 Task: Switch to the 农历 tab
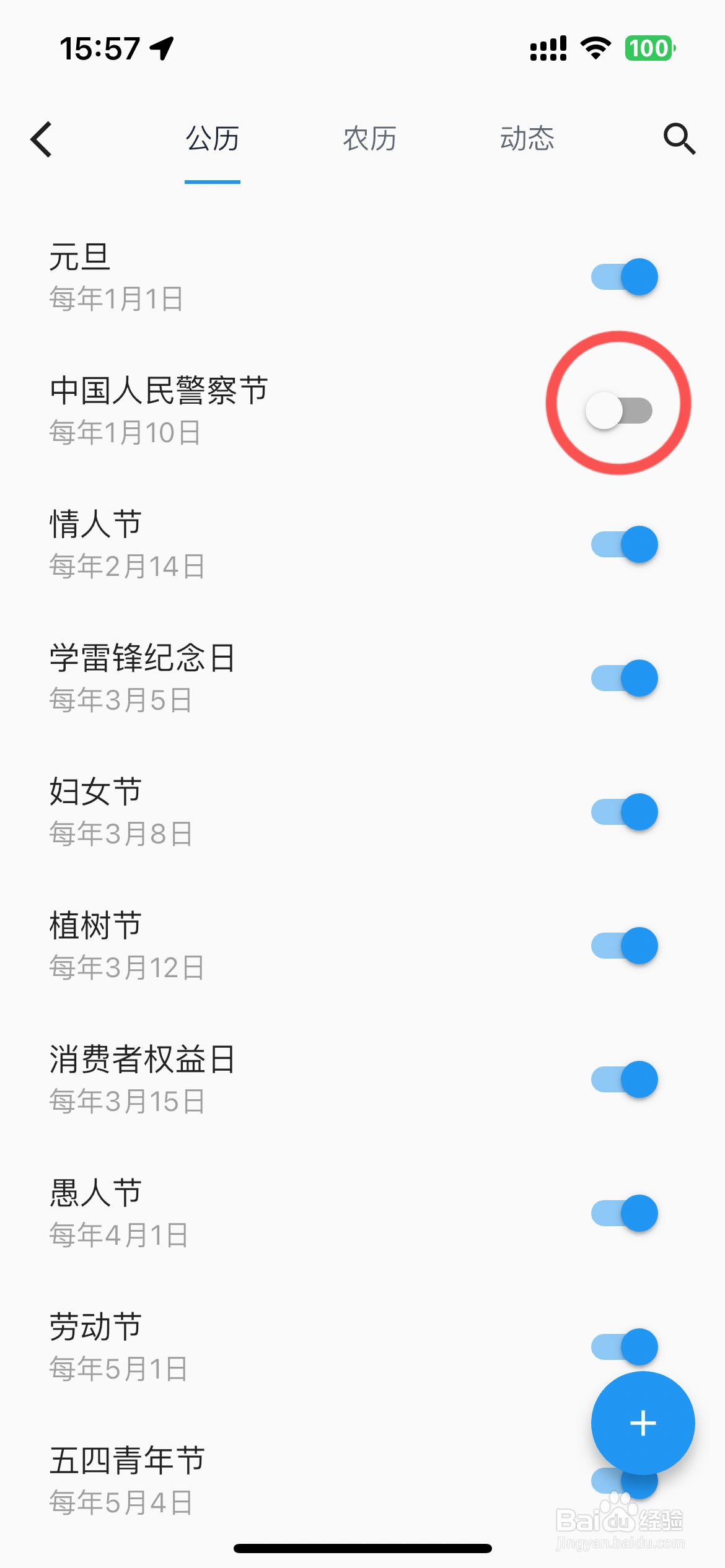pyautogui.click(x=370, y=139)
